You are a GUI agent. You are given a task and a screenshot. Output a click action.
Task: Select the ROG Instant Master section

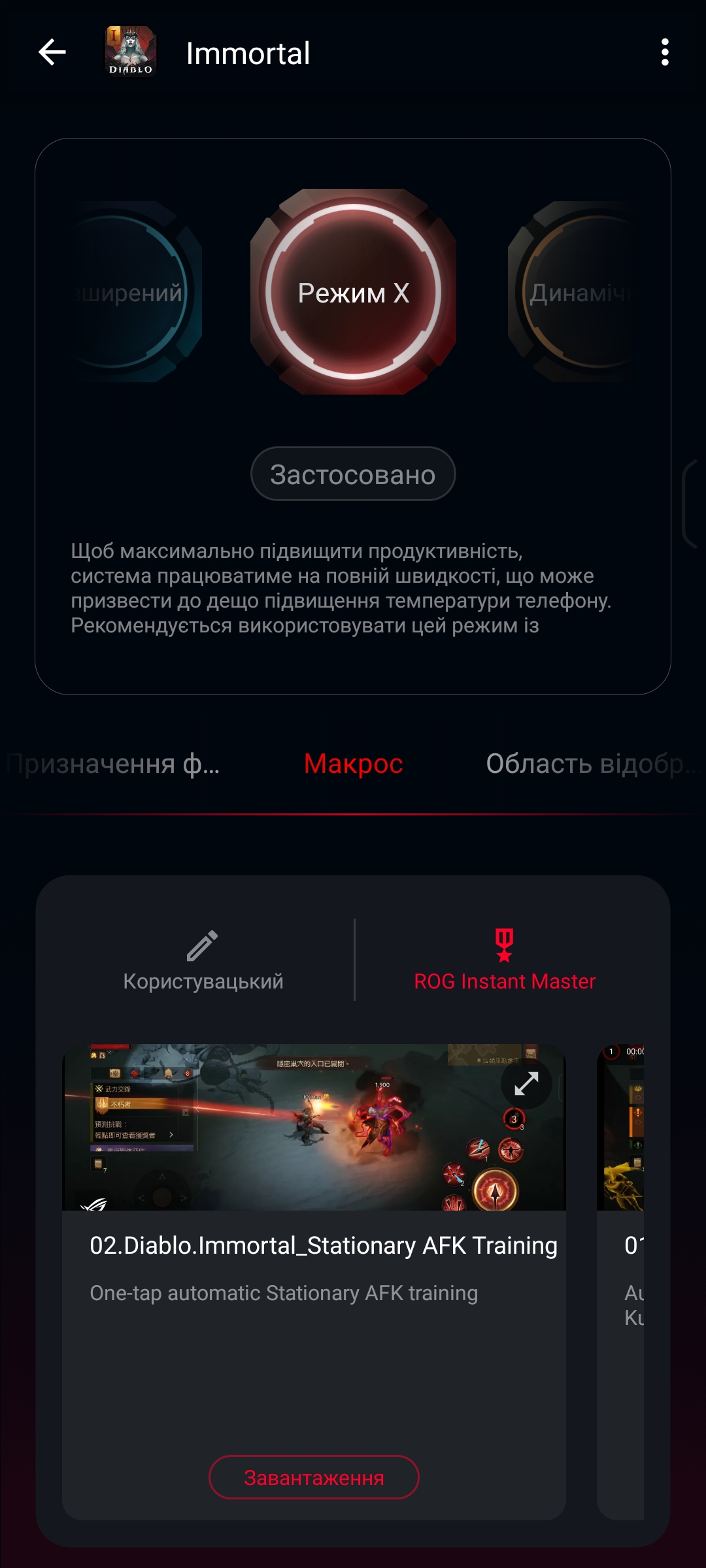505,960
